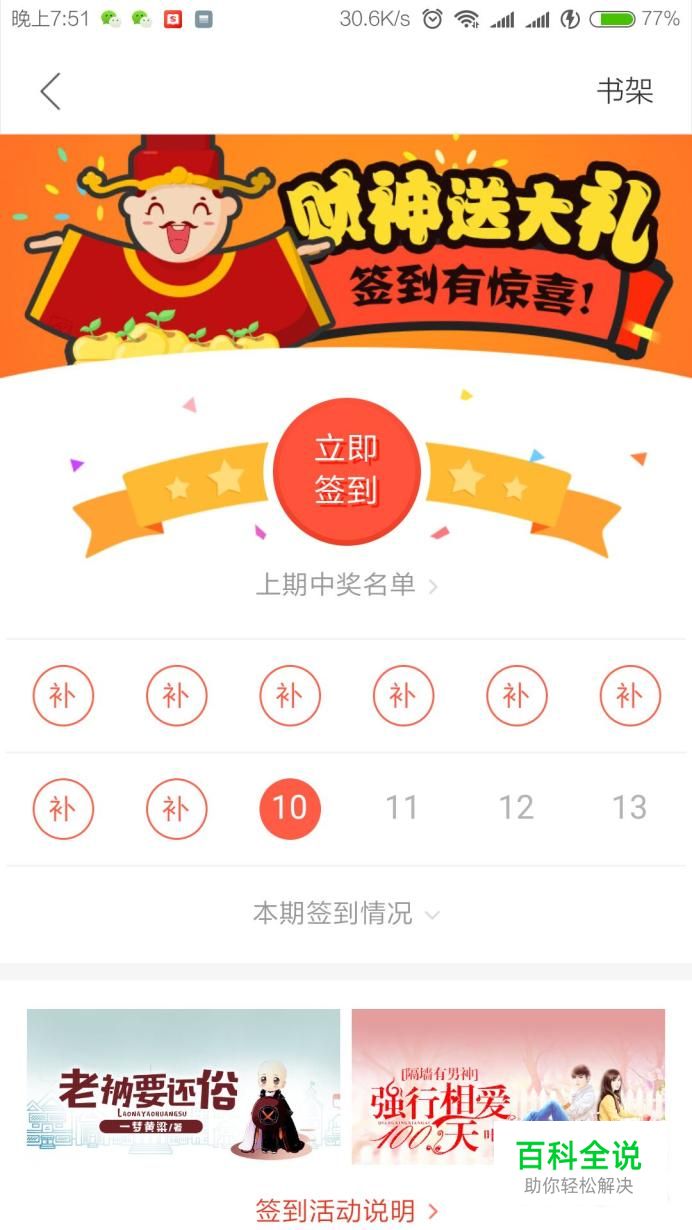Open the 老衲要还俗 book banner

183,1085
